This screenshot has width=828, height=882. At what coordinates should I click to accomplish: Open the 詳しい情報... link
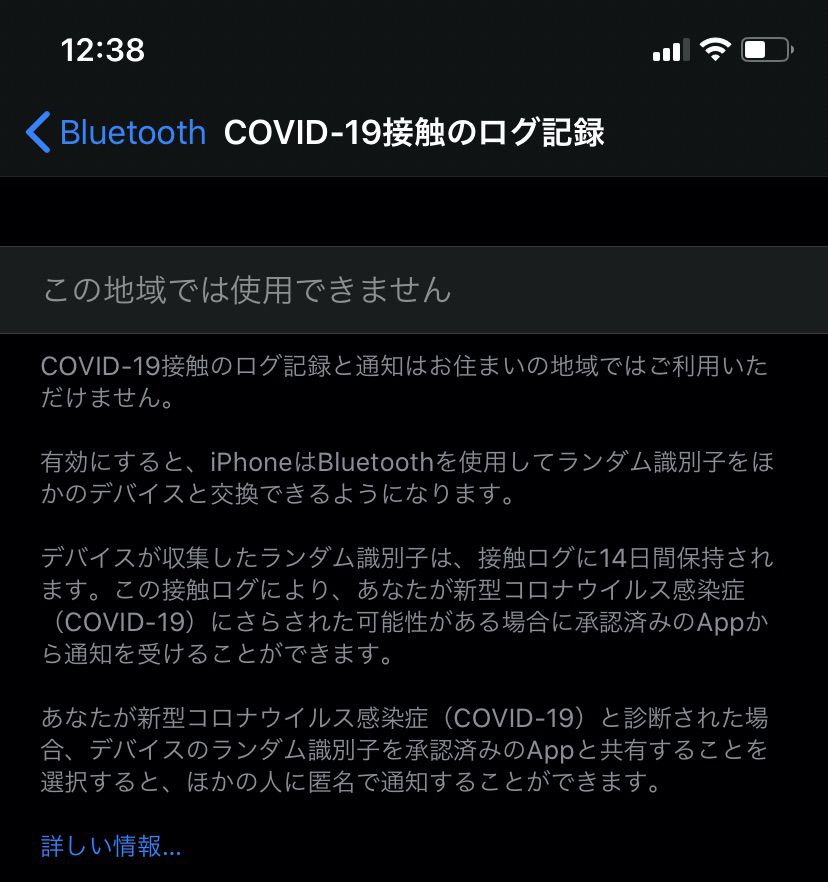(111, 846)
